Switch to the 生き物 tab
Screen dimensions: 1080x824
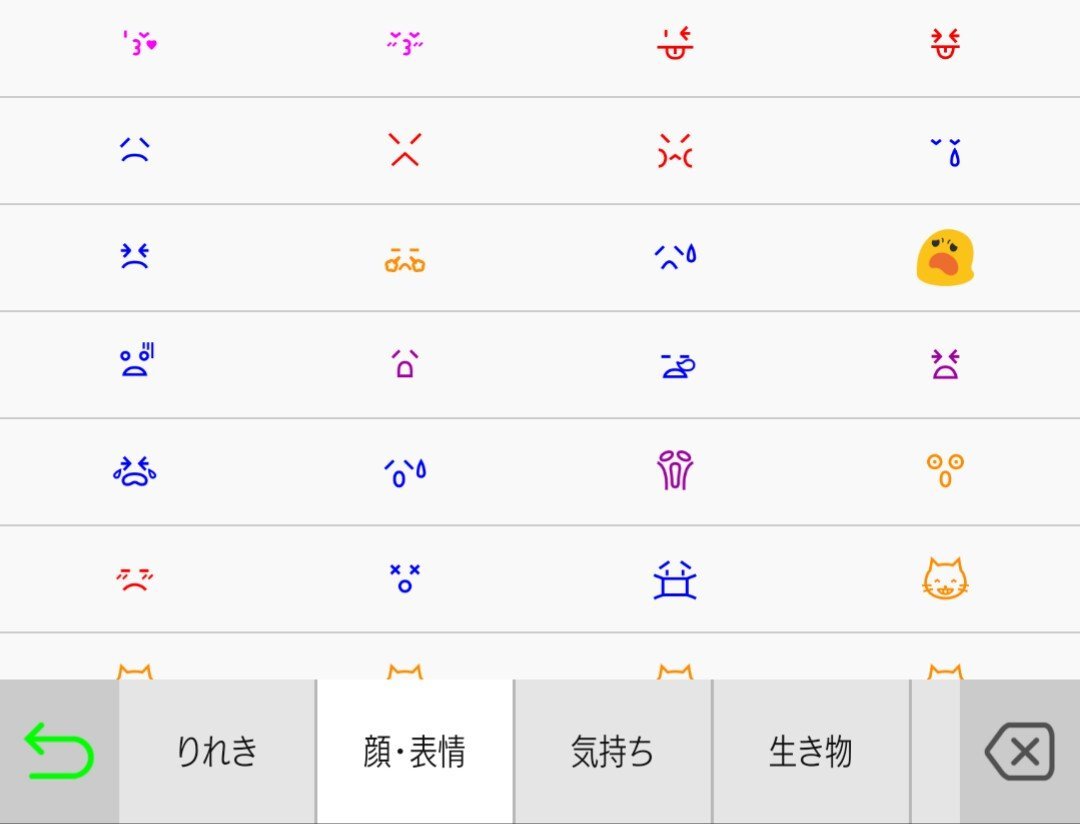click(810, 752)
